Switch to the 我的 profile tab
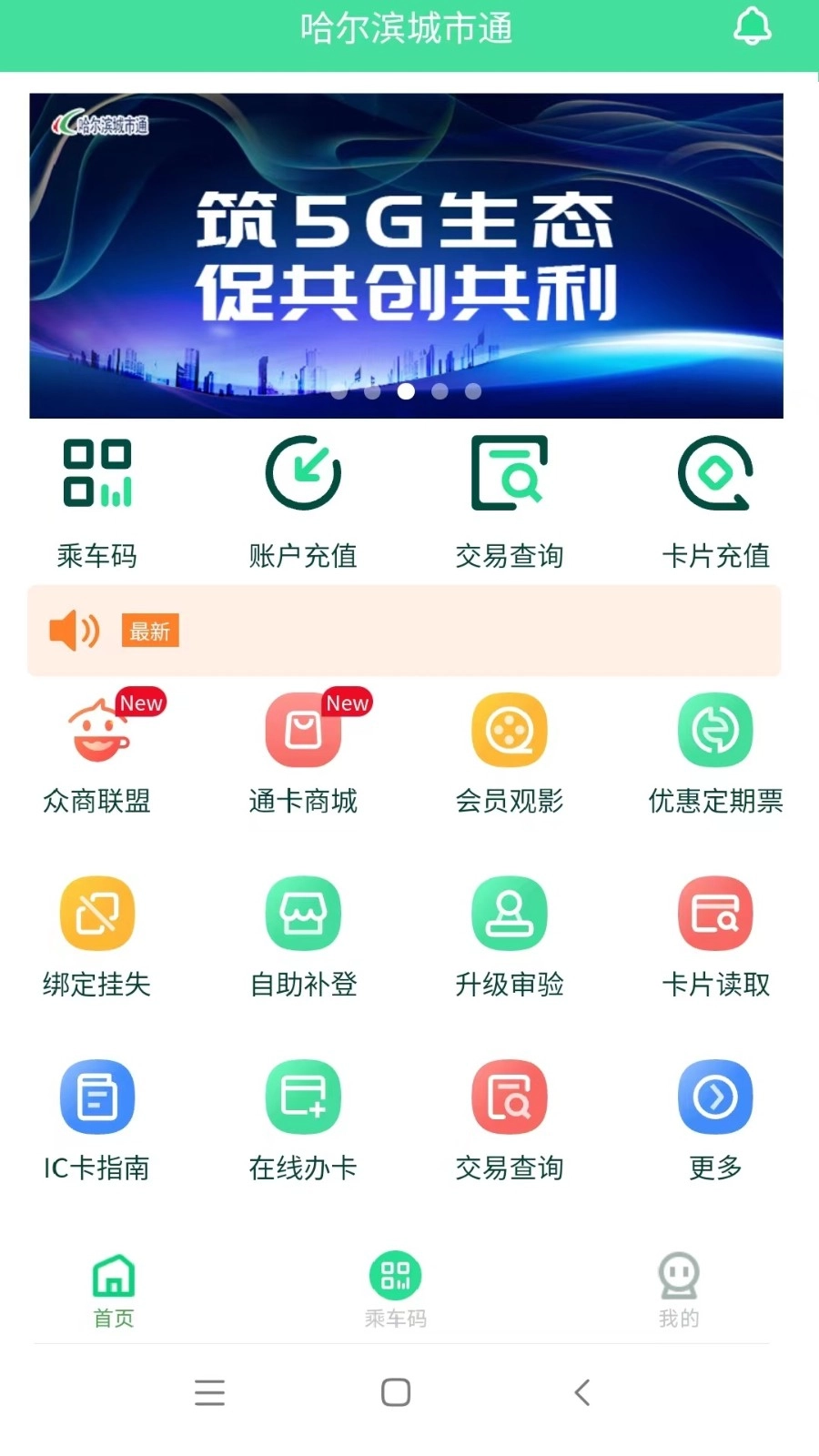Image resolution: width=819 pixels, height=1456 pixels. [x=677, y=1288]
